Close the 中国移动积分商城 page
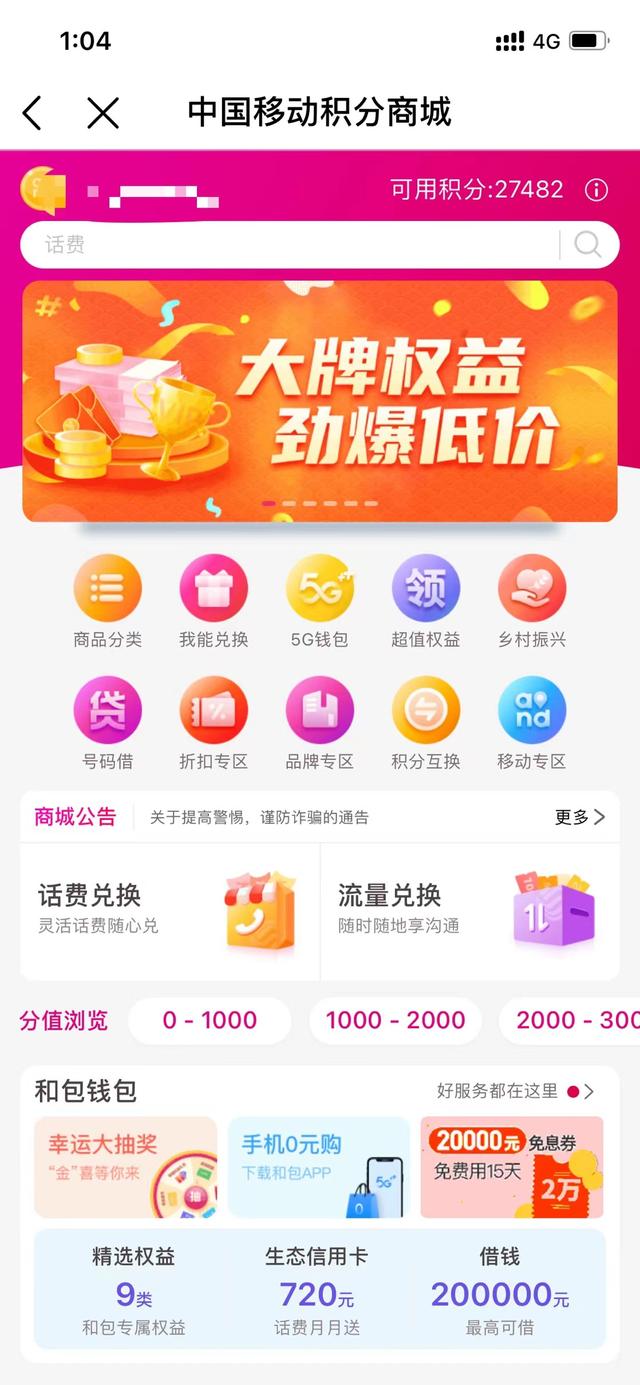Screen dimensions: 640x1385 [103, 113]
